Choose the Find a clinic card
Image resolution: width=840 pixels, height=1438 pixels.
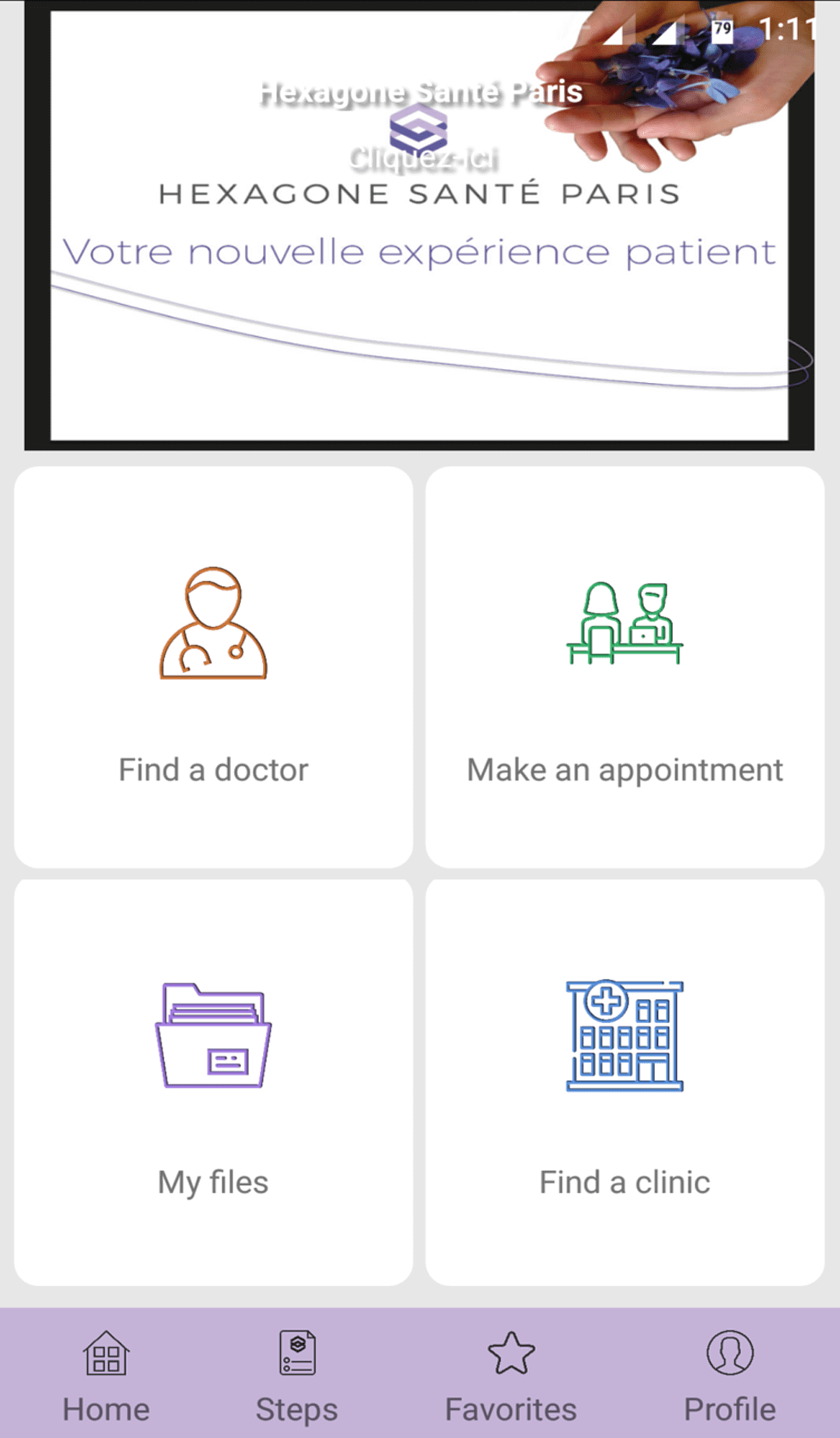click(x=625, y=1082)
